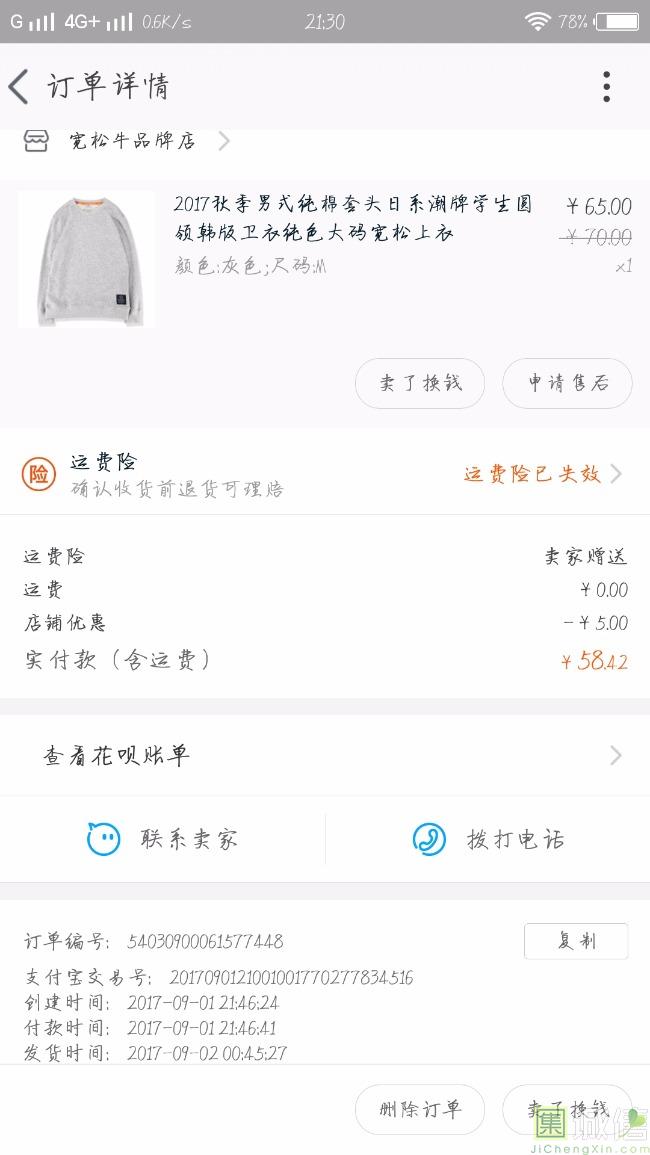Tap 卖了换钱 in the bottom bar
This screenshot has width=650, height=1155.
[567, 1109]
